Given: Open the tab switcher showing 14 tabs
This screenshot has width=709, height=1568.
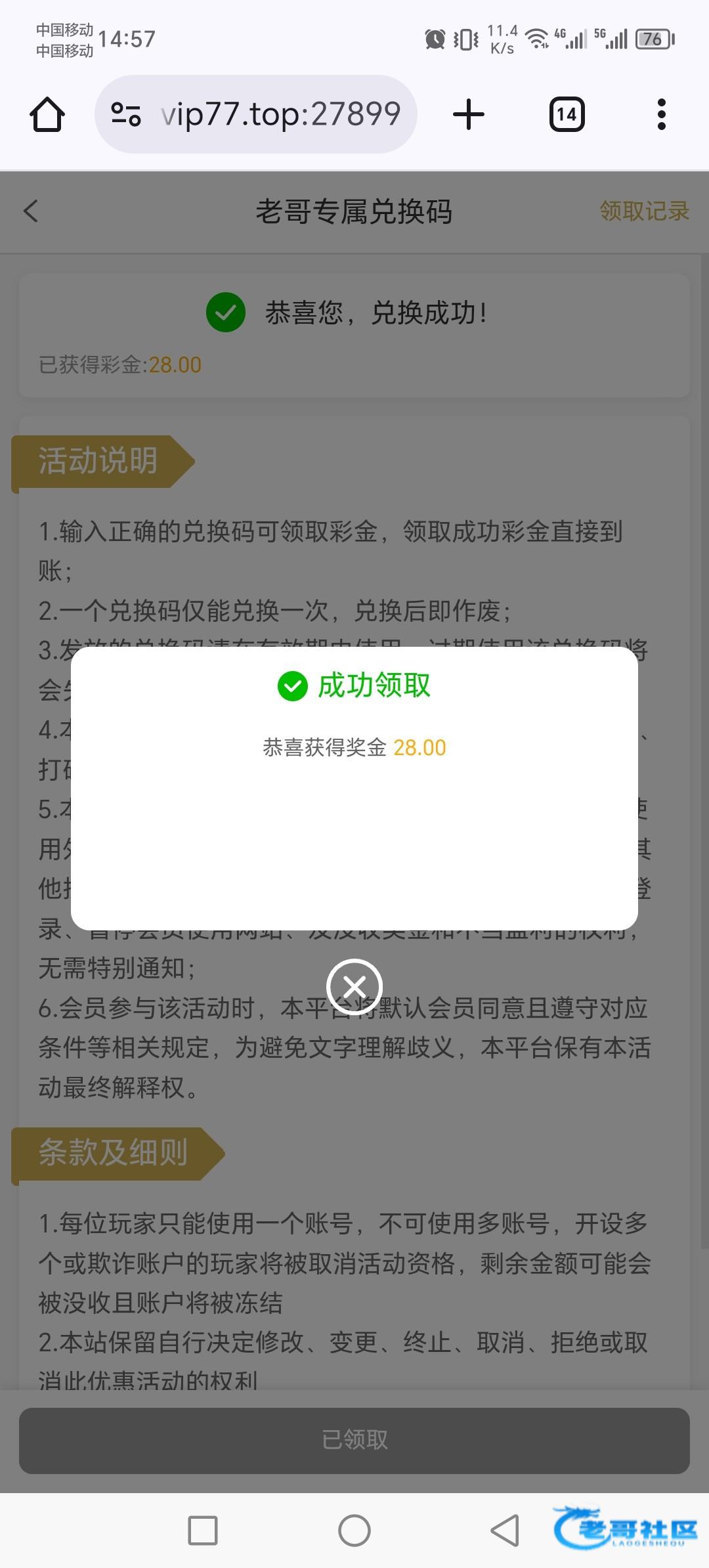Looking at the screenshot, I should pos(567,114).
